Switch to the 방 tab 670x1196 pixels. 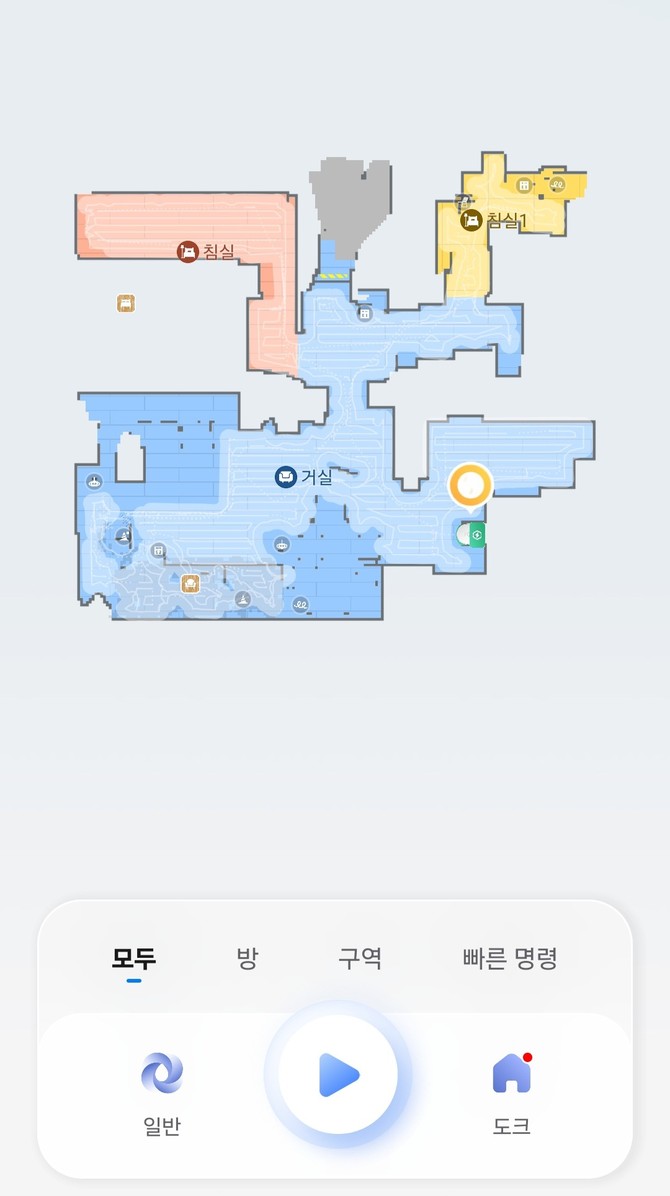point(247,959)
